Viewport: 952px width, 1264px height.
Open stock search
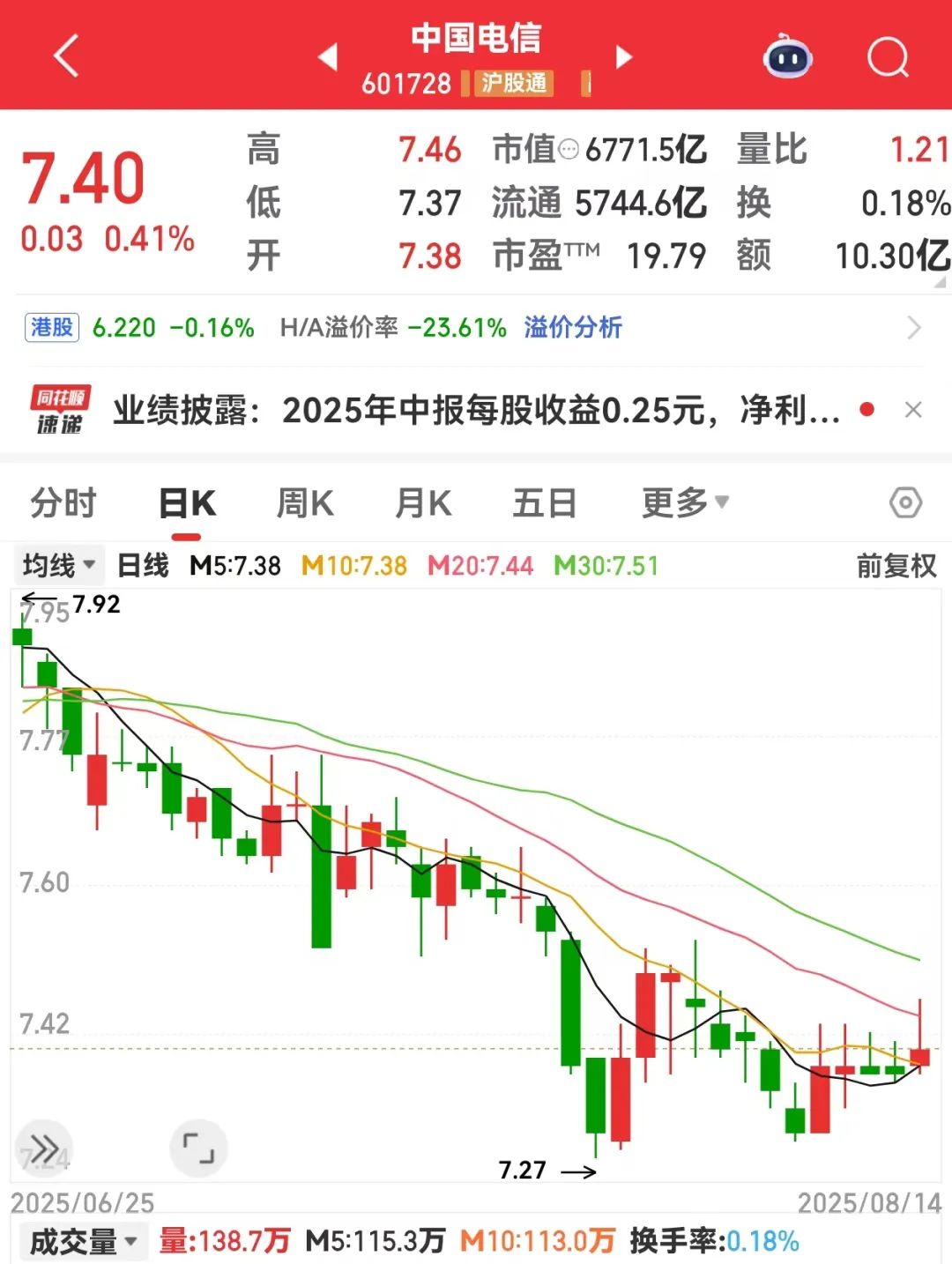click(x=887, y=57)
